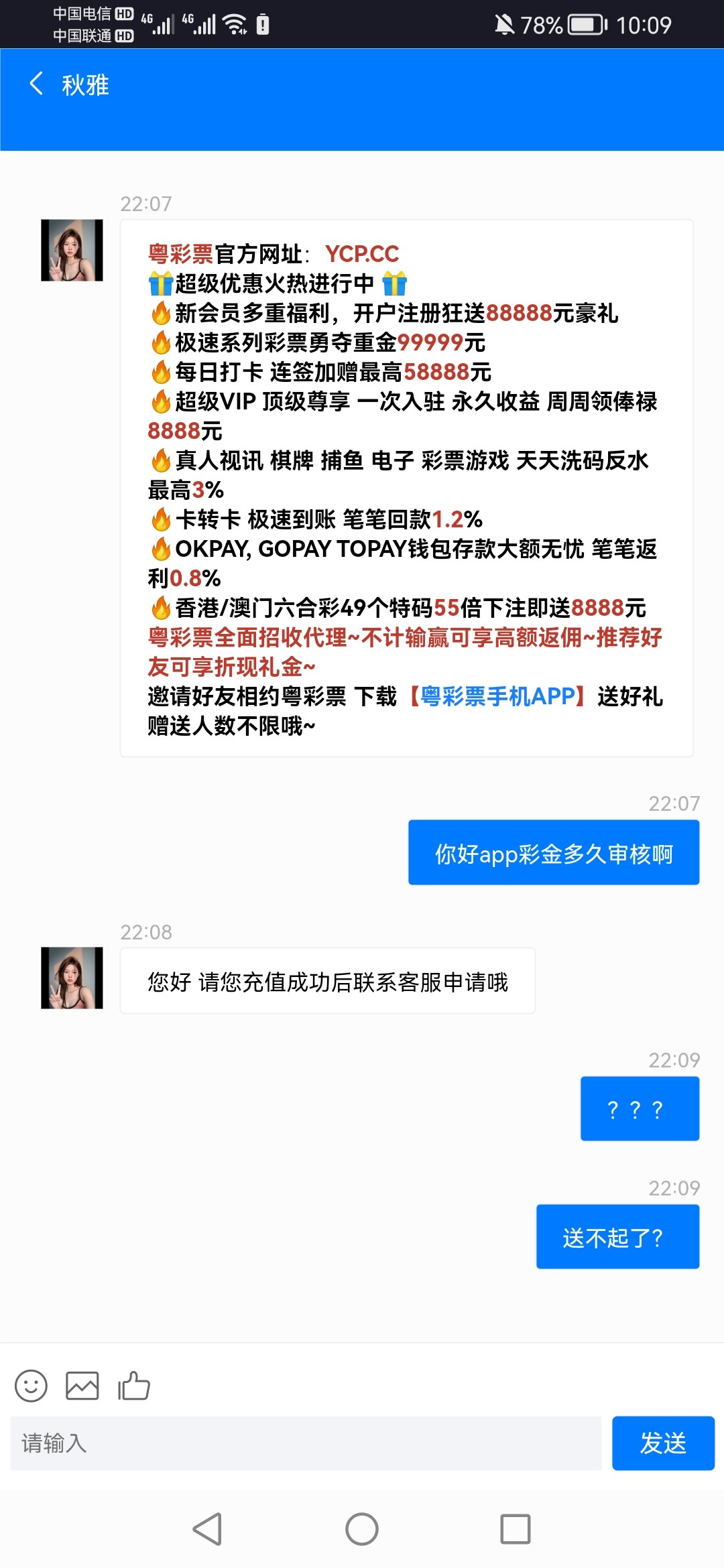Screen dimensions: 724x1568
Task: Tap the thumbs-up quick-like icon
Action: pos(133,1386)
